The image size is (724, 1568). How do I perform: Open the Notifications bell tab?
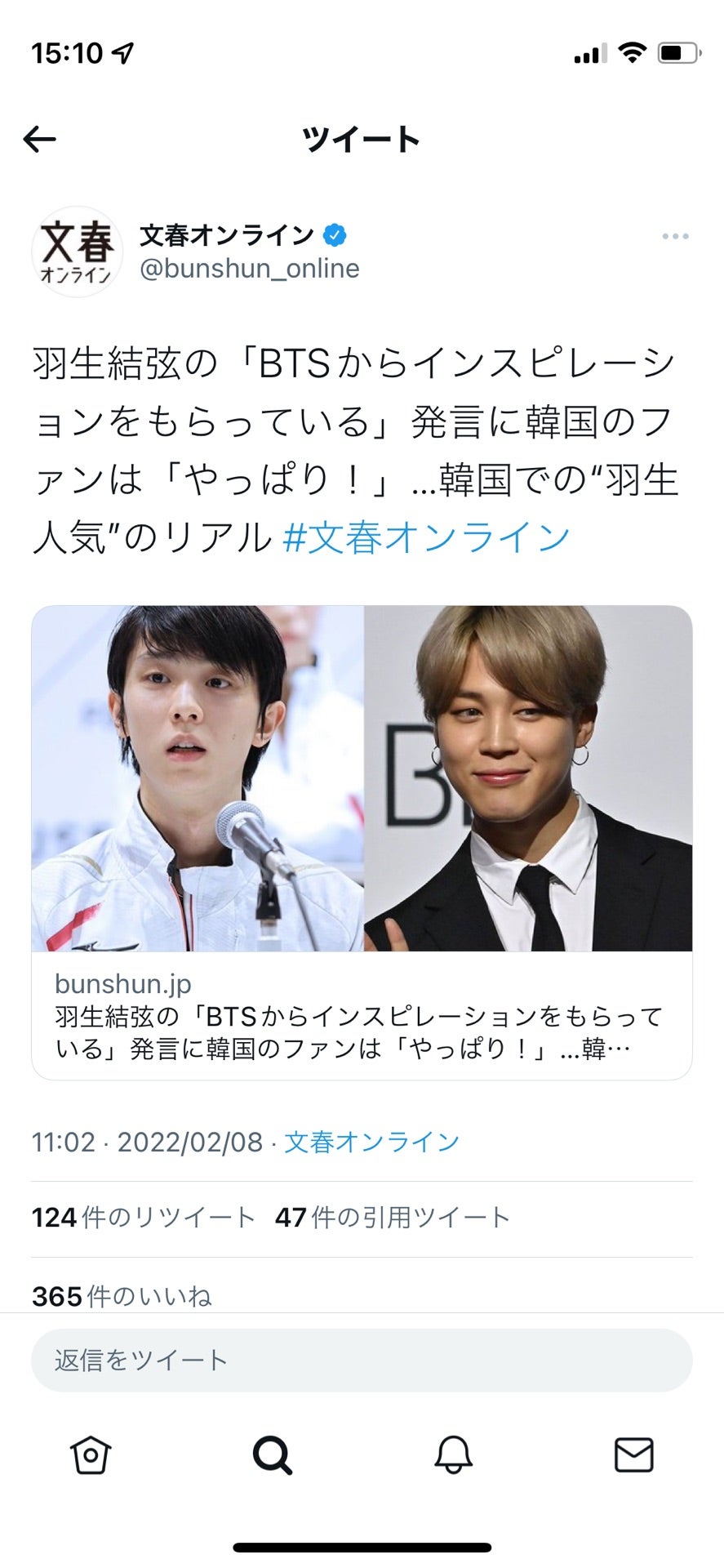(453, 1454)
